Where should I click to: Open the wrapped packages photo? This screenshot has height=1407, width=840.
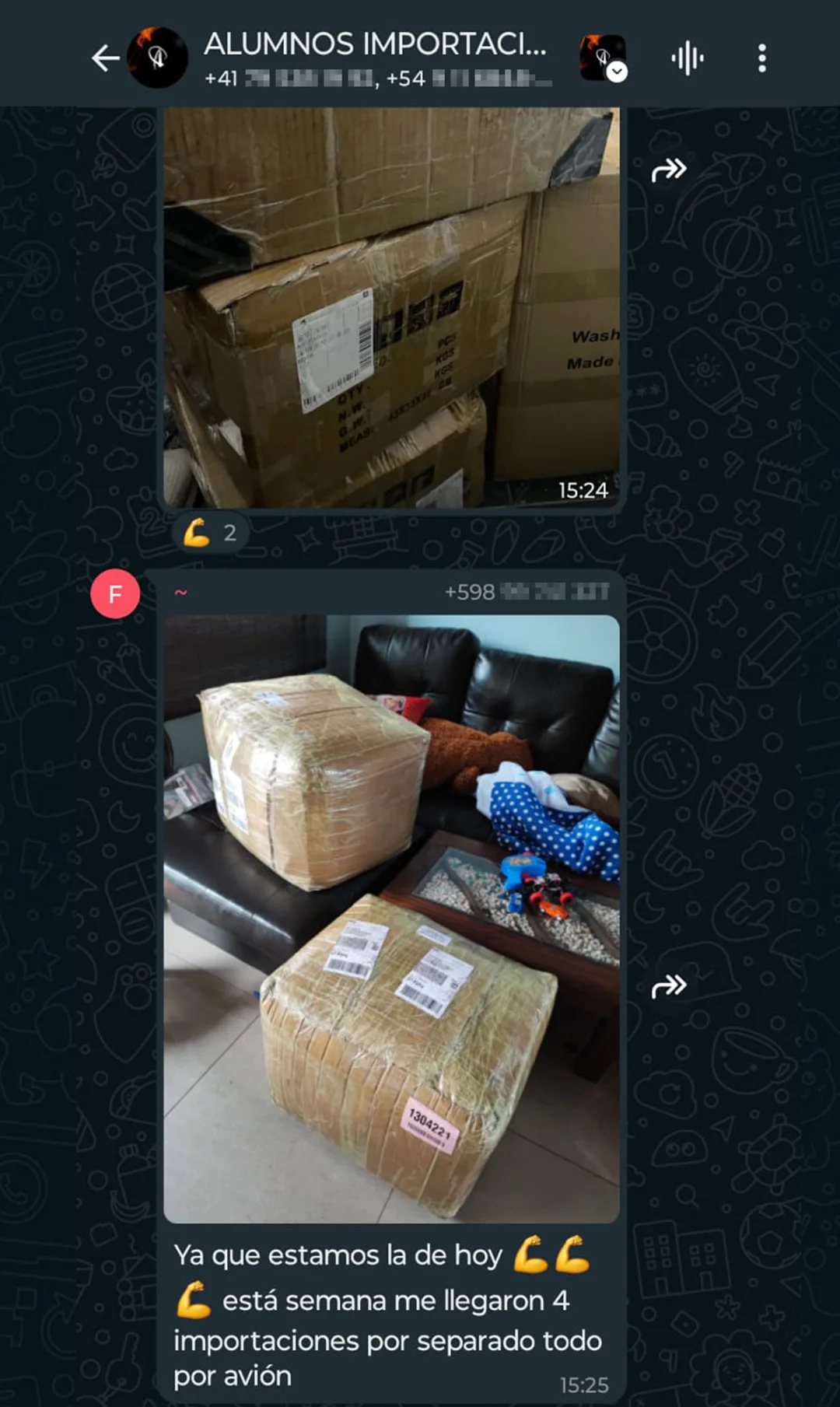point(391,918)
